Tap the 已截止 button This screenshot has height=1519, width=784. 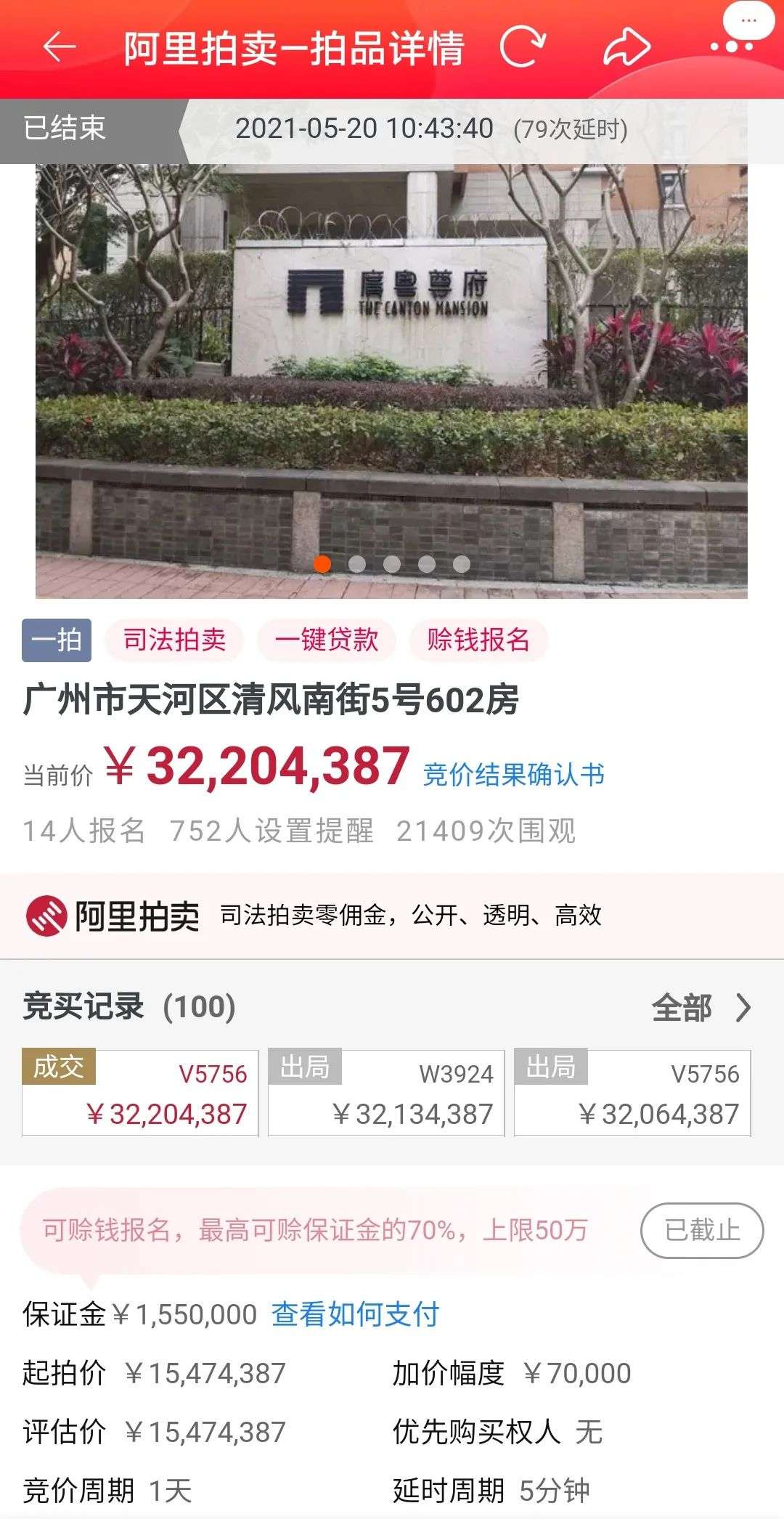(702, 1230)
